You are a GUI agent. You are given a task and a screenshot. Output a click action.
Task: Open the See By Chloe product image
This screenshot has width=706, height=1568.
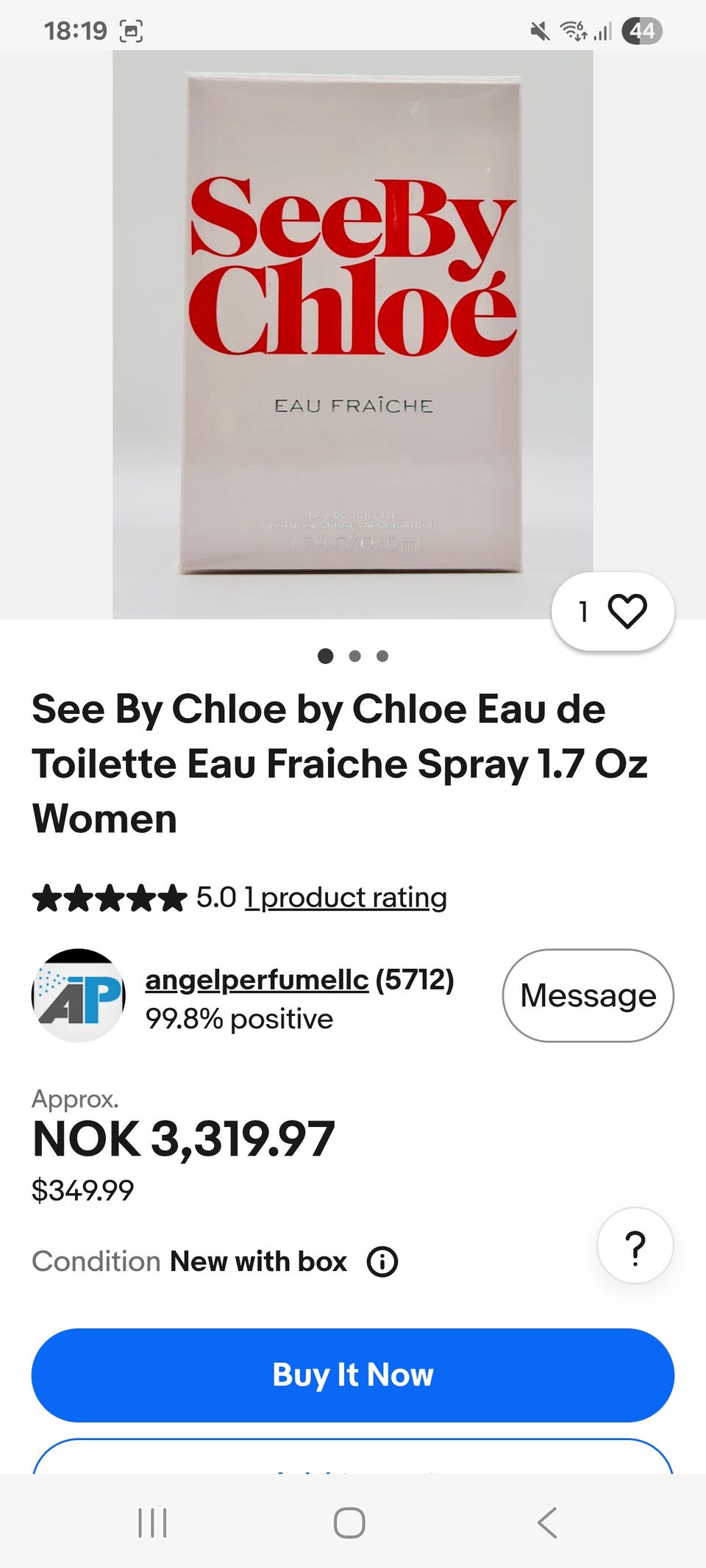point(353,334)
